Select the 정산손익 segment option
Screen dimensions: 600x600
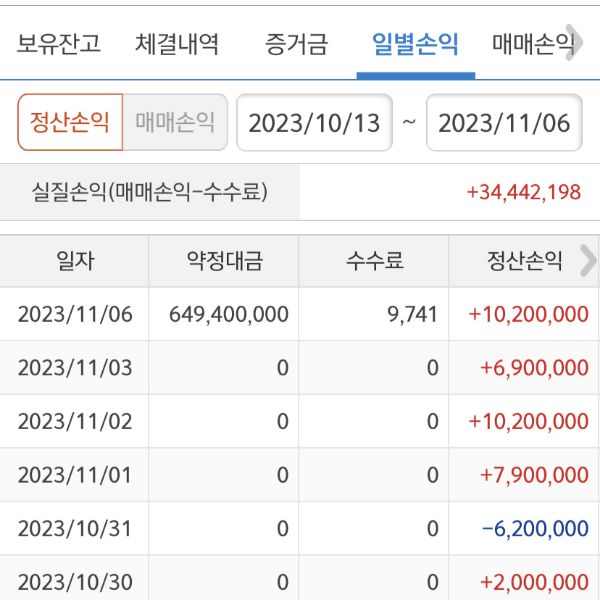pyautogui.click(x=70, y=122)
